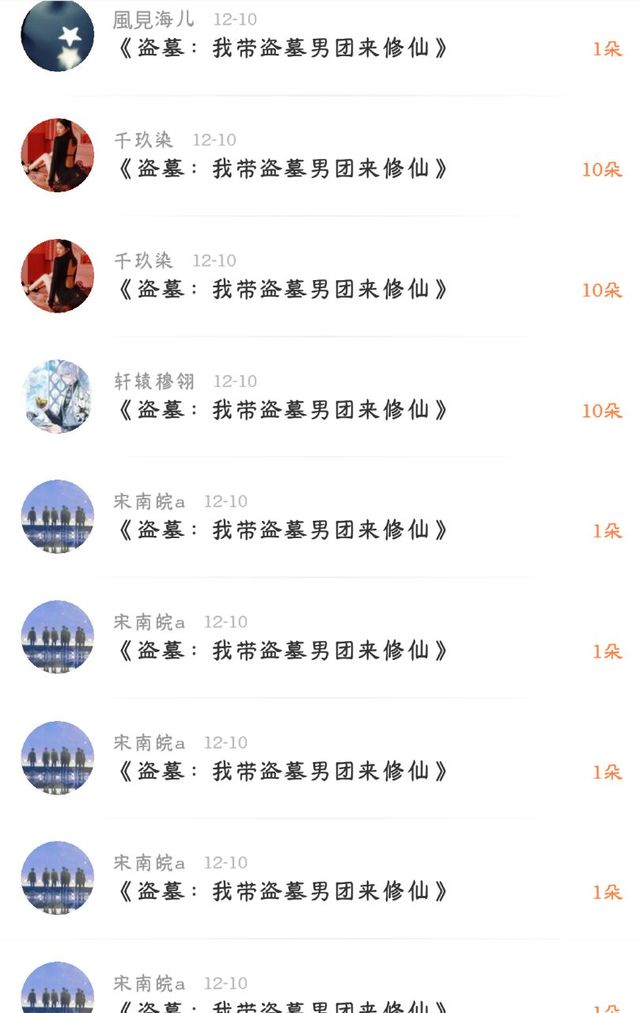Viewport: 640px width, 1013px height.
Task: Open 風見海儿's profile avatar
Action: [x=57, y=36]
